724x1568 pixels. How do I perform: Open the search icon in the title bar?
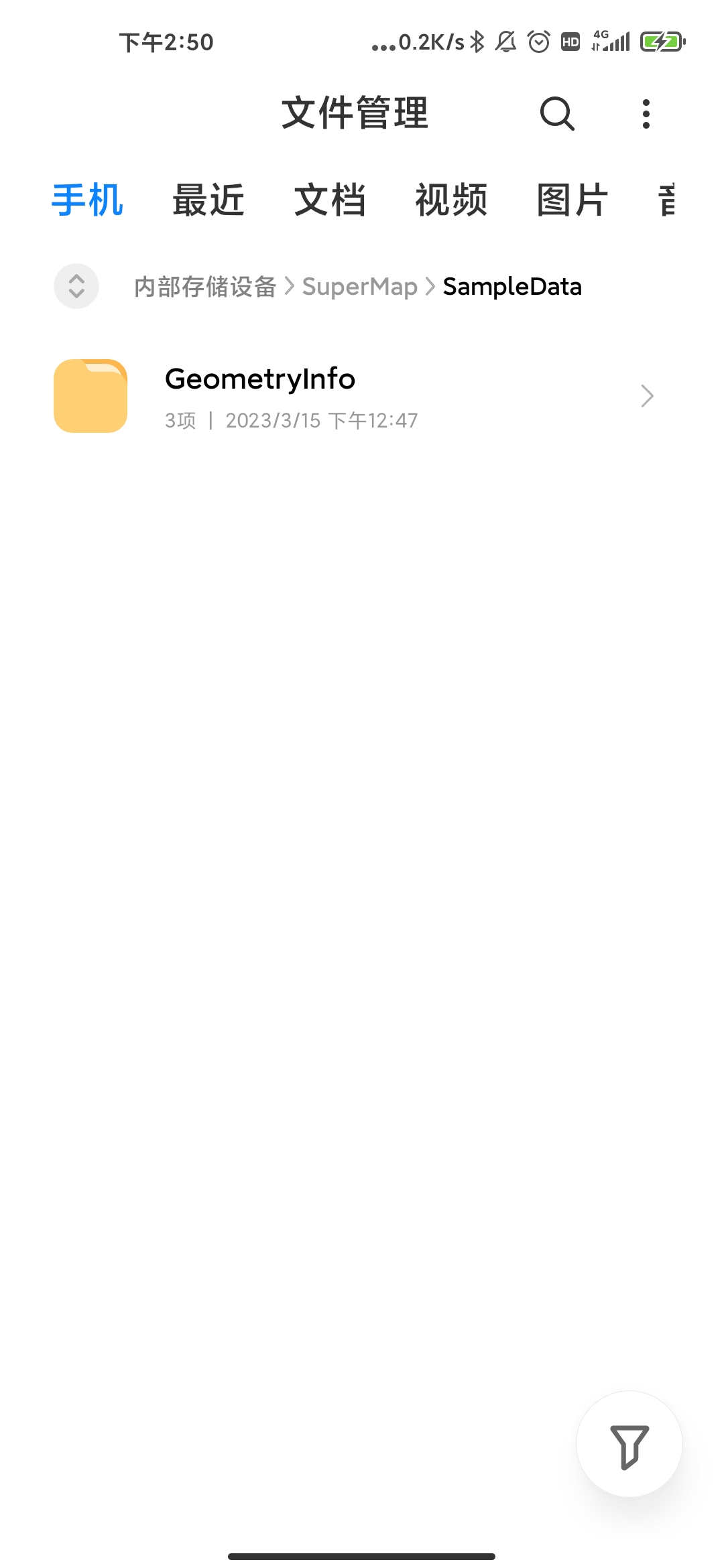click(x=557, y=113)
